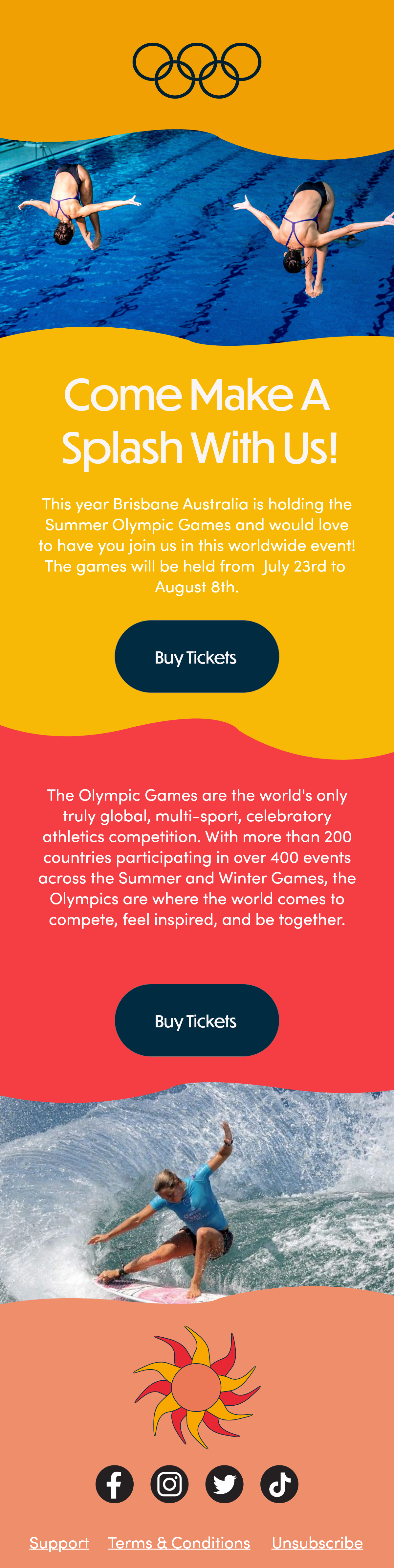Image resolution: width=394 pixels, height=1568 pixels.
Task: Open the Twitter bird icon
Action: 224,1484
